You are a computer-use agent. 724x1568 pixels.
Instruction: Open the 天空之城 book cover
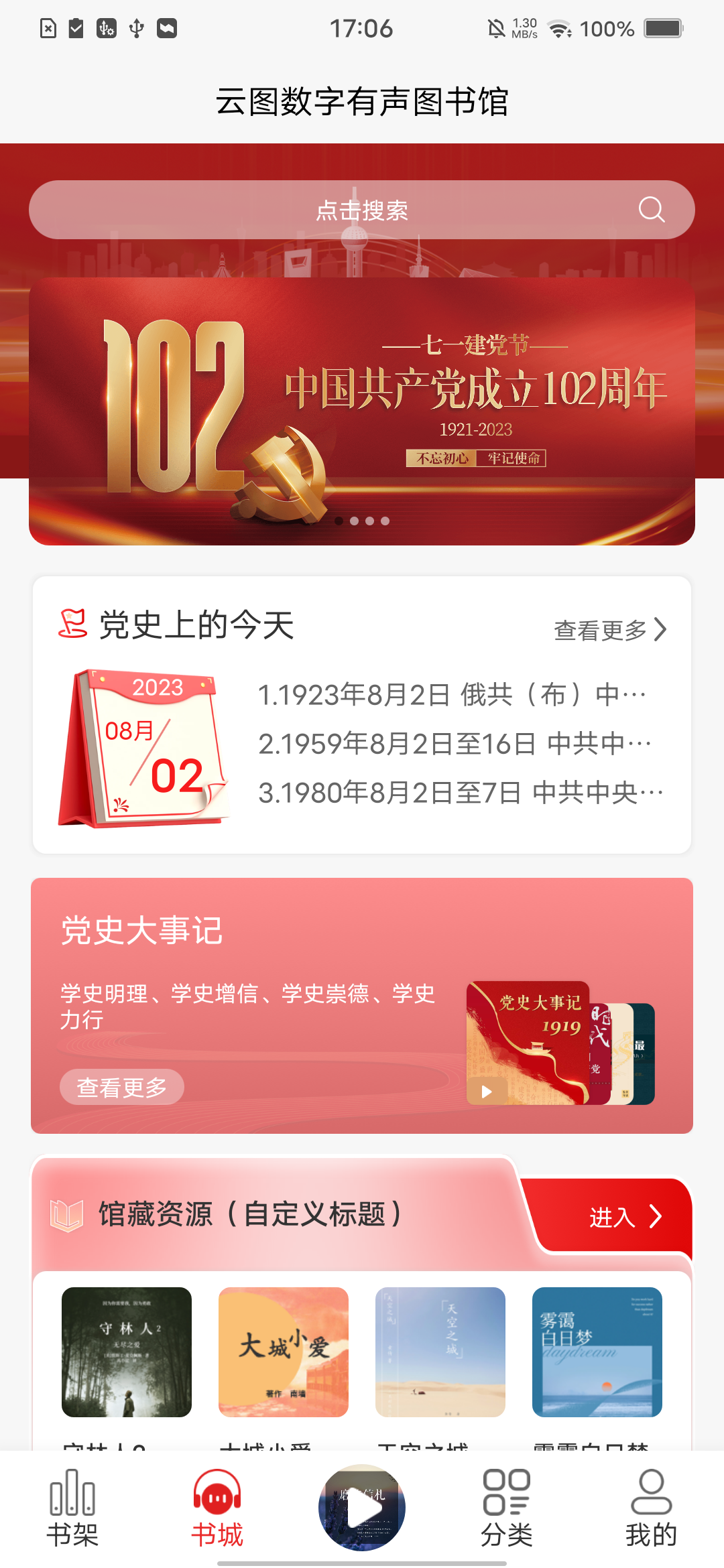[440, 1352]
